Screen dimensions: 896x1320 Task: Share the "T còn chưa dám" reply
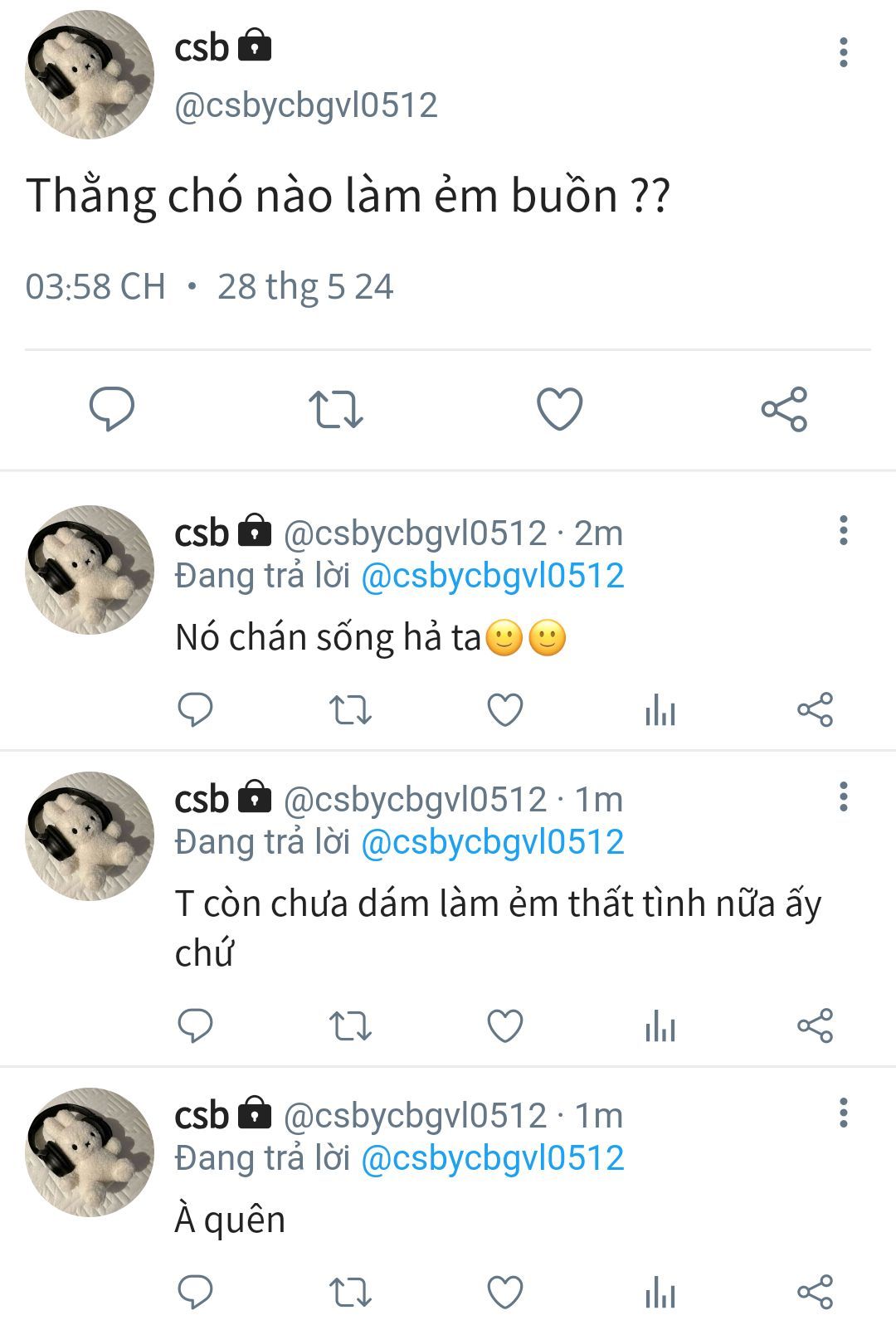[x=815, y=1026]
